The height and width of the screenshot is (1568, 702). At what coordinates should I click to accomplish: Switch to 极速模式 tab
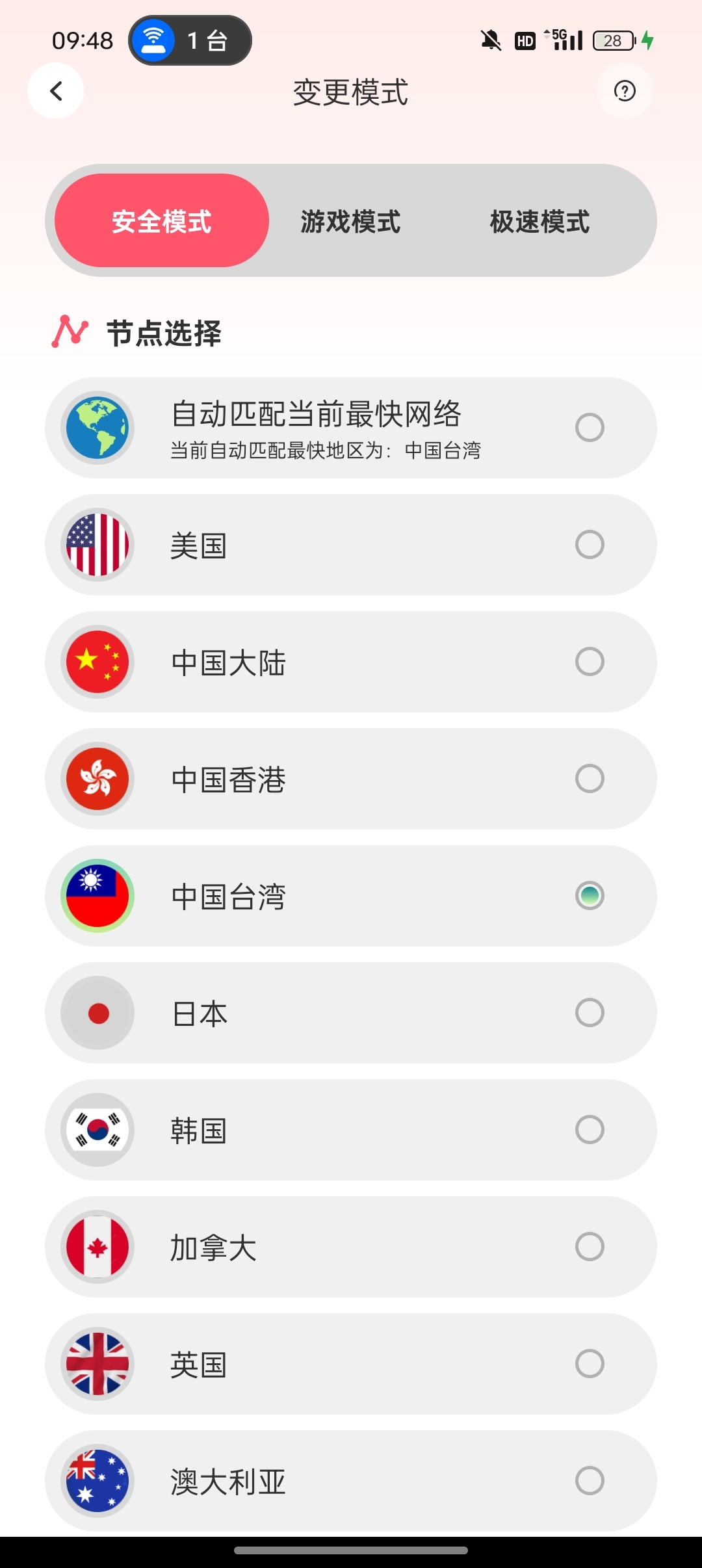[539, 221]
